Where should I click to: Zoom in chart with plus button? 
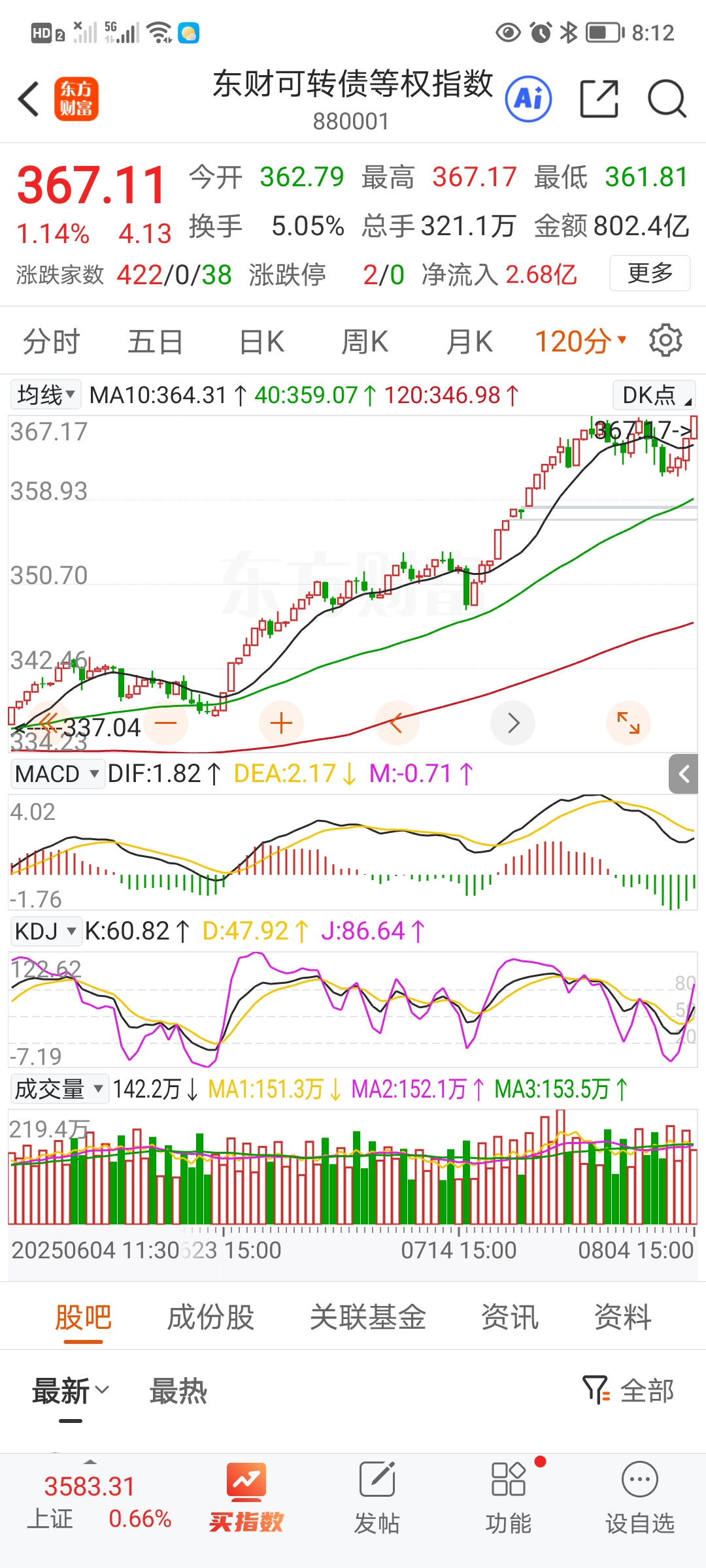click(x=281, y=723)
